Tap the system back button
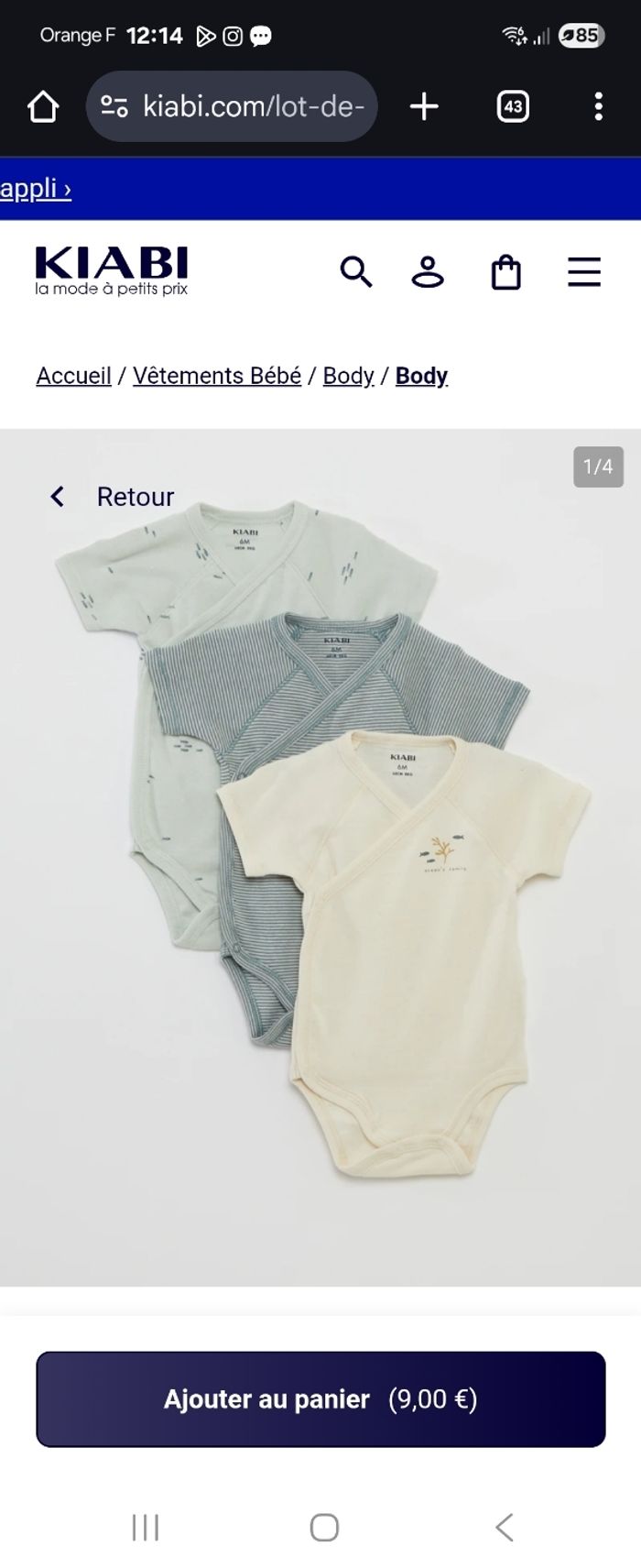641x1568 pixels. click(x=504, y=1528)
